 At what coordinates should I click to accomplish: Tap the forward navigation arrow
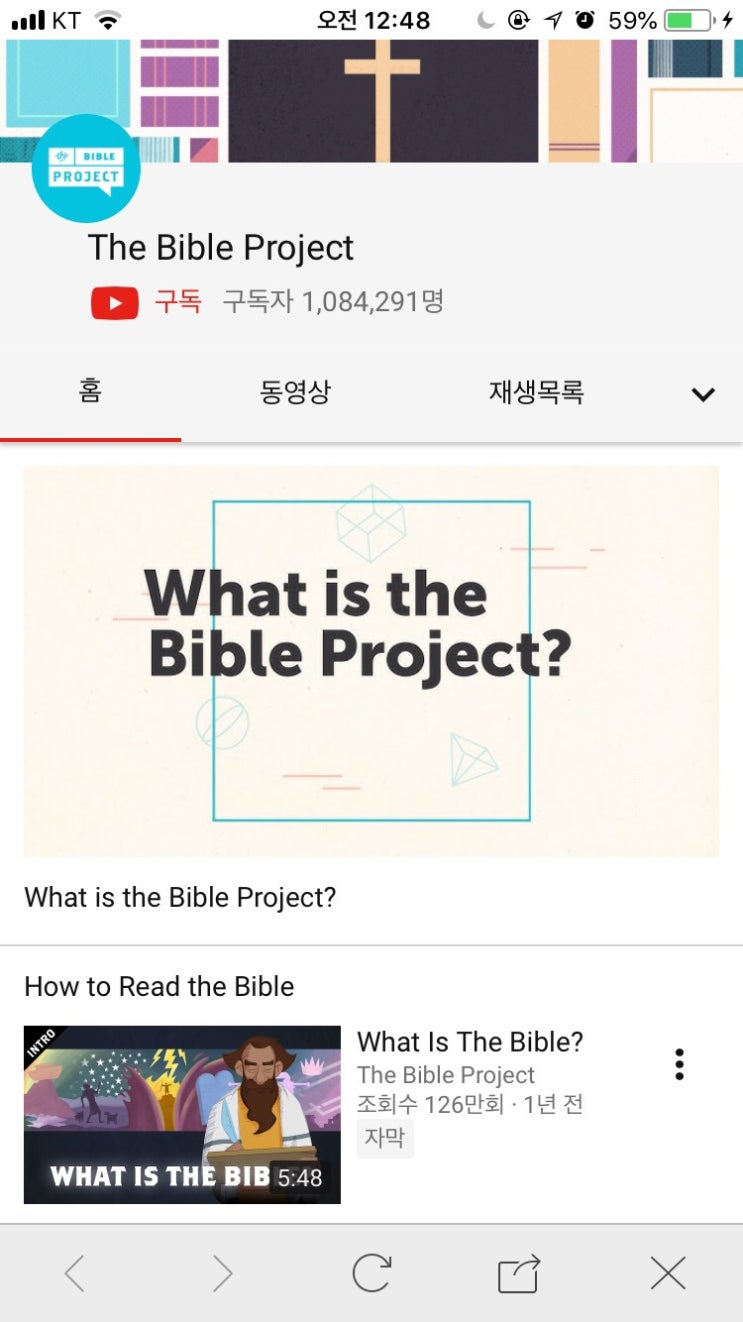pyautogui.click(x=222, y=1274)
